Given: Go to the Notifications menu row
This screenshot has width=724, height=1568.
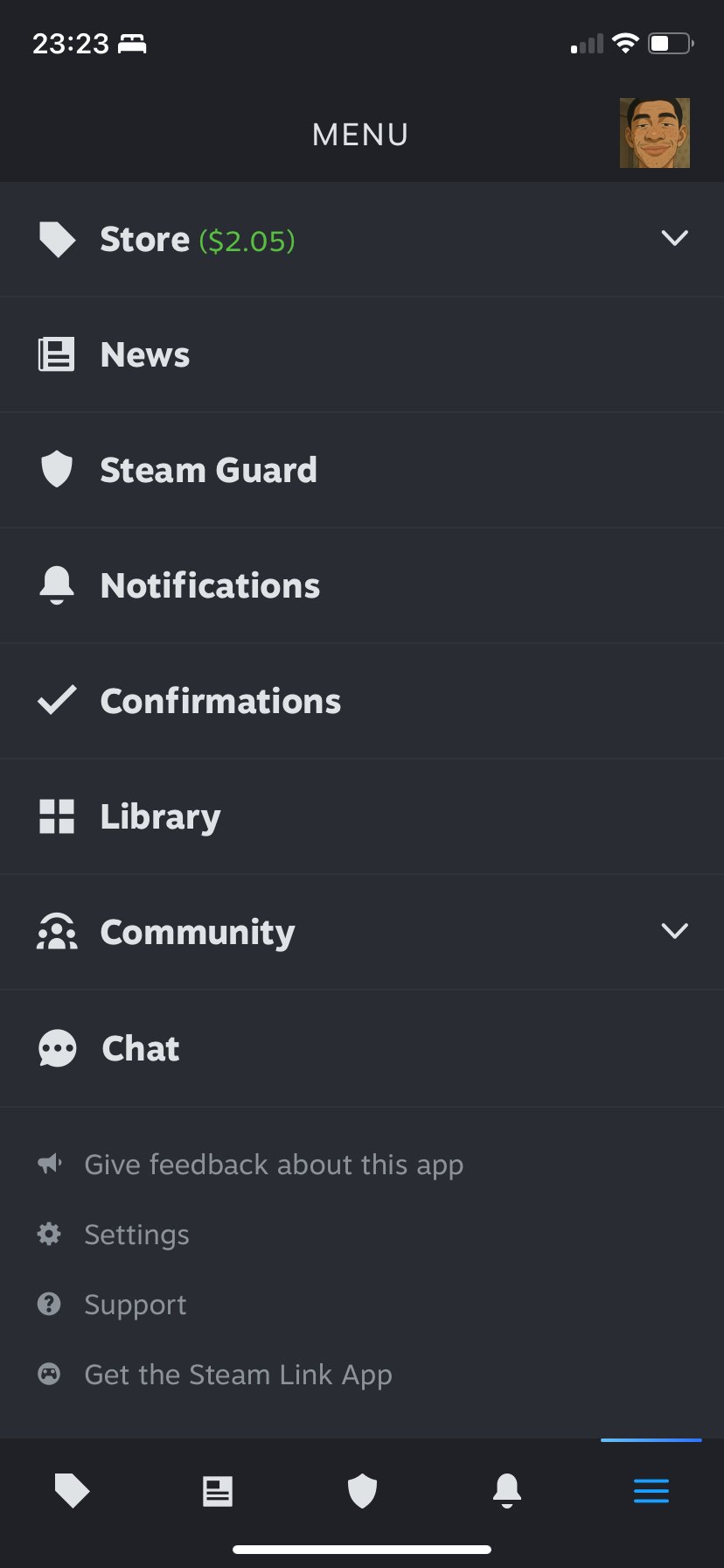Looking at the screenshot, I should [x=210, y=585].
